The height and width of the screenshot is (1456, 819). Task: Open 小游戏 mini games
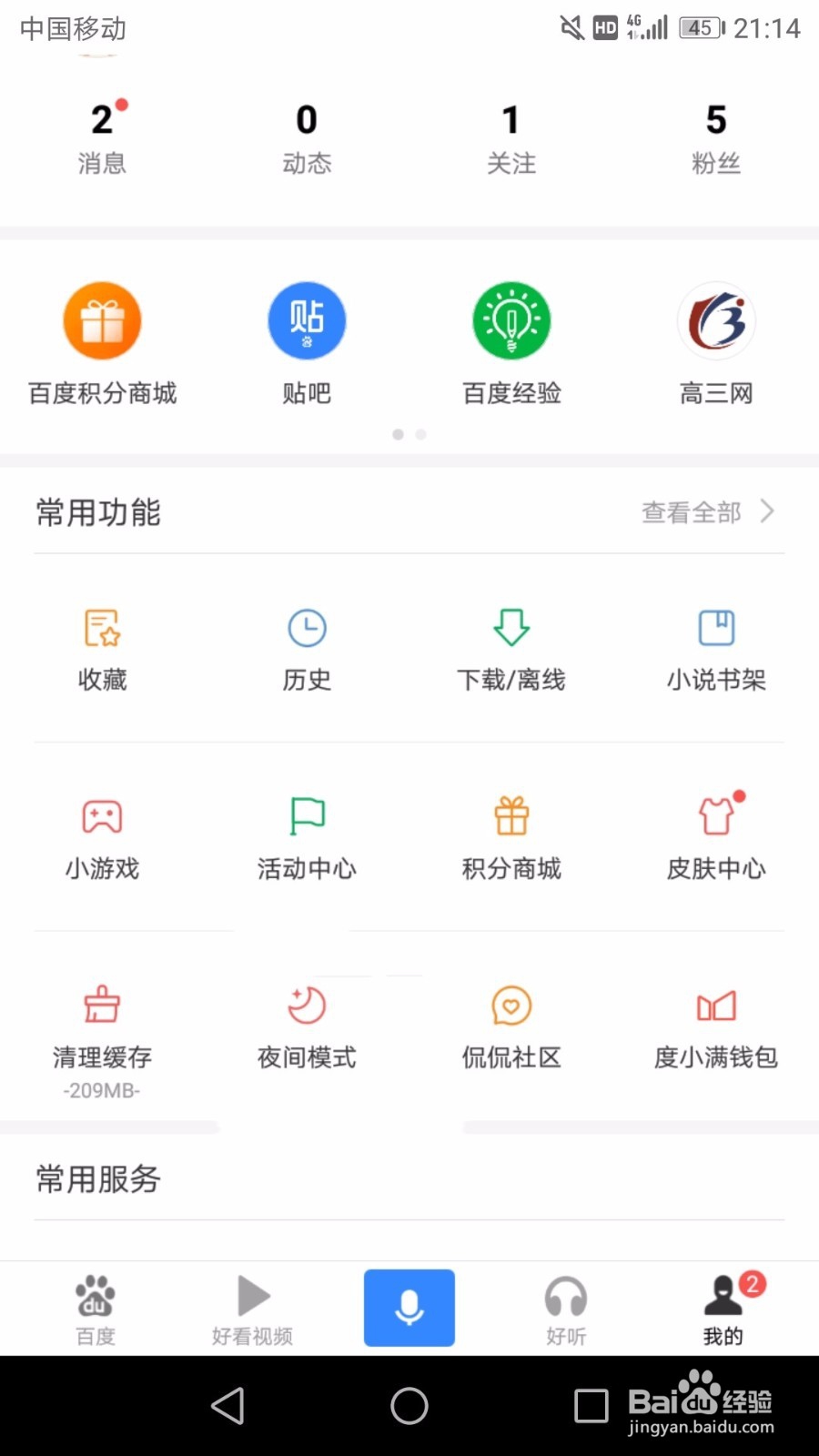102,839
